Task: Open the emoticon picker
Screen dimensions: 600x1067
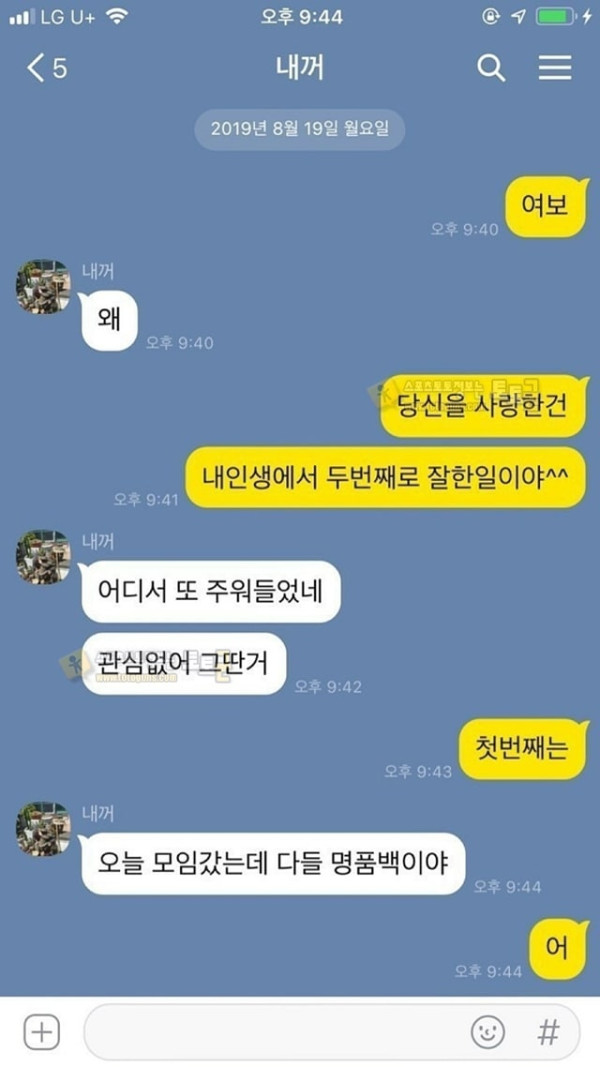Action: click(488, 1032)
